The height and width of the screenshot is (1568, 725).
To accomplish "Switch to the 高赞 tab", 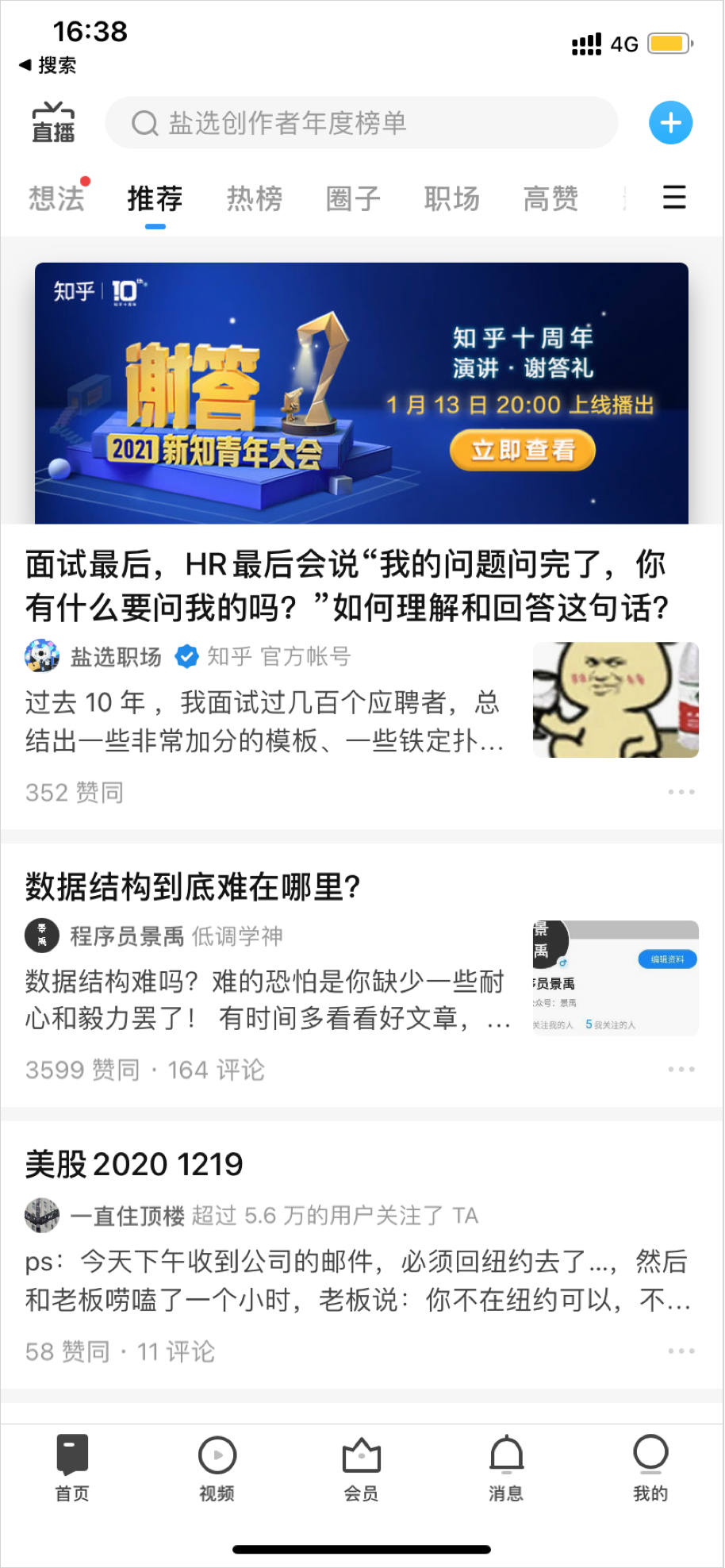I will point(550,198).
